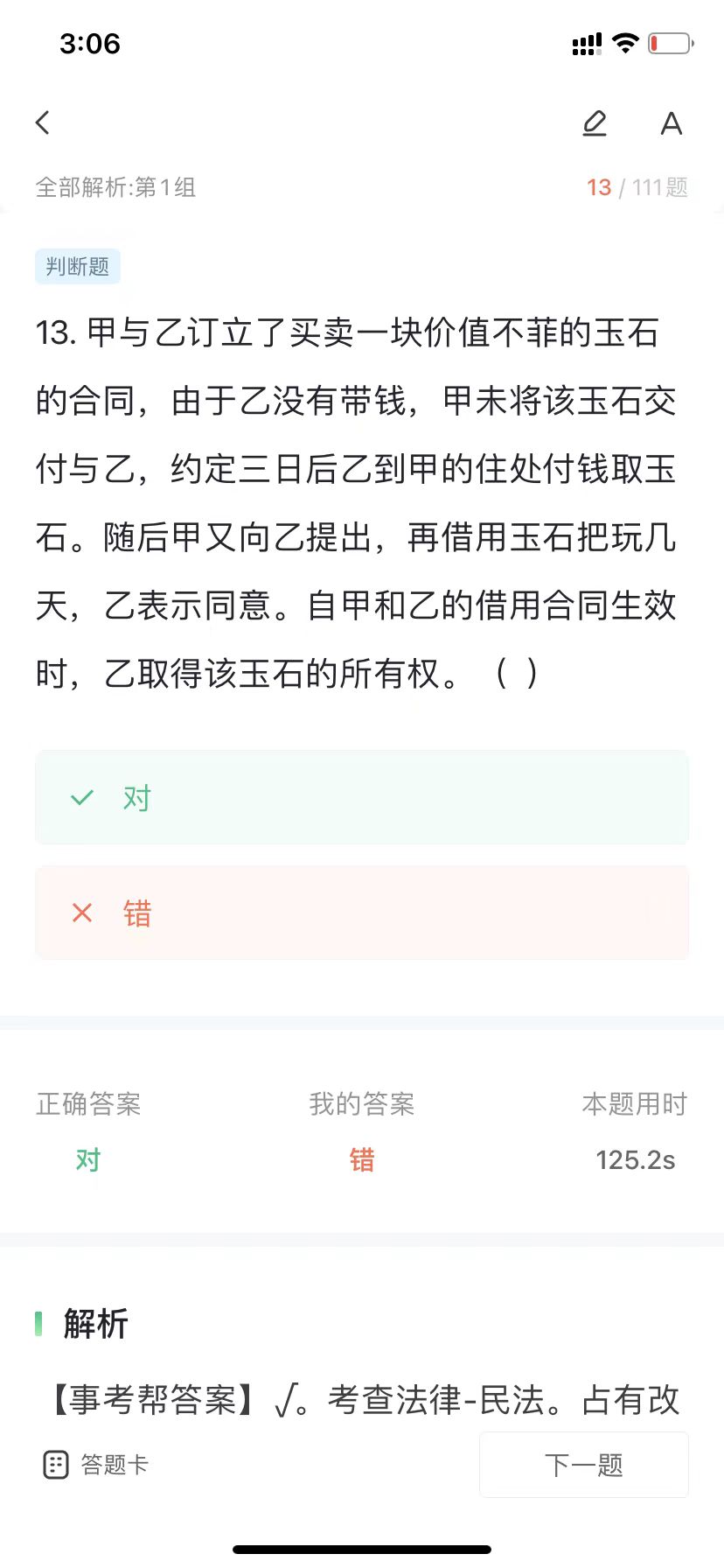Open the 答题卡 answer sheet
Viewport: 724px width, 1568px height.
point(95,1464)
